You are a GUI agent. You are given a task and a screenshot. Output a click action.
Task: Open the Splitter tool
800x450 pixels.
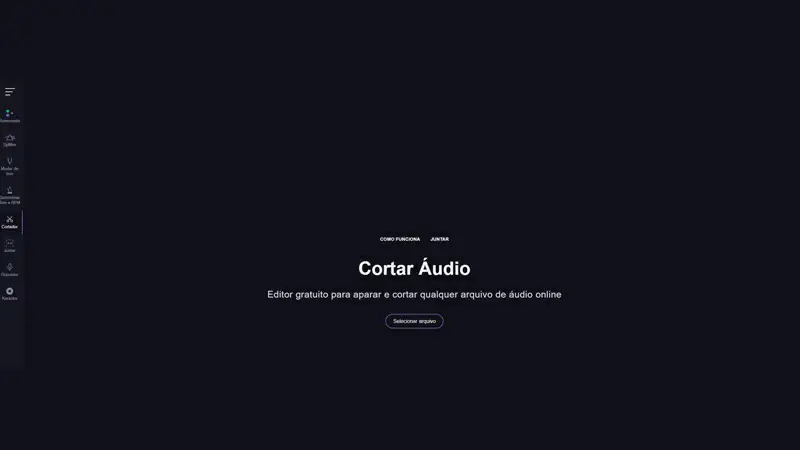pyautogui.click(x=10, y=140)
